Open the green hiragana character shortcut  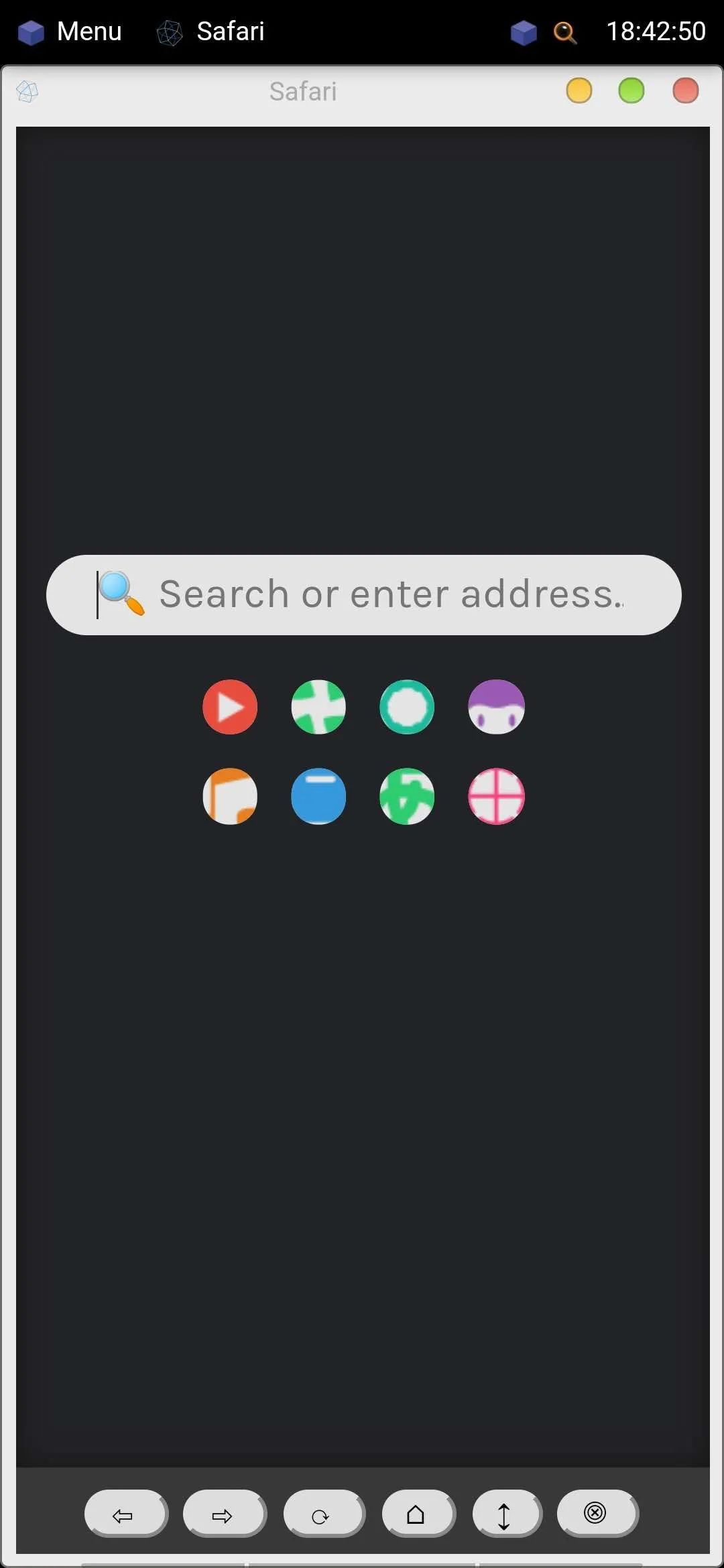pyautogui.click(x=407, y=796)
